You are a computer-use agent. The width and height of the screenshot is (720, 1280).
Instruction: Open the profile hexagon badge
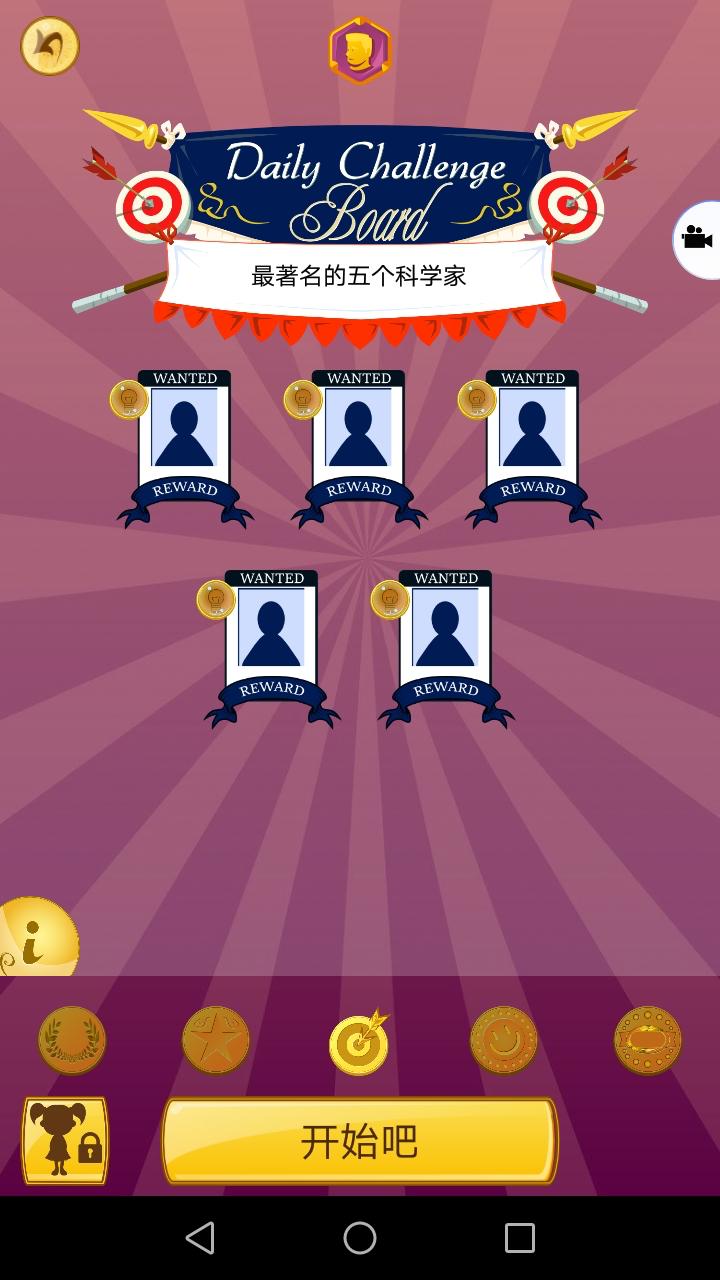(360, 50)
